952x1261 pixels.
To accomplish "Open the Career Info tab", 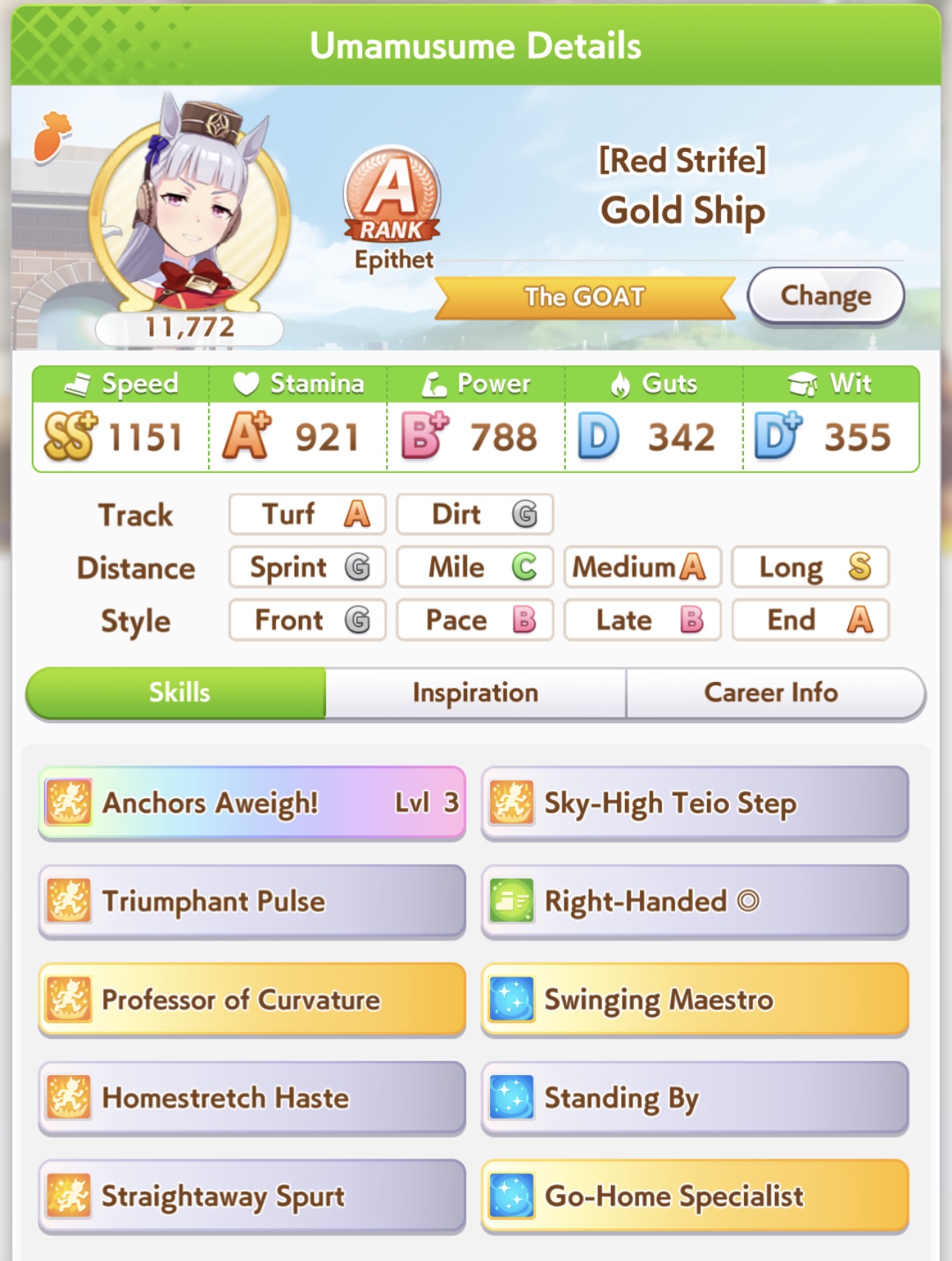I will point(772,693).
